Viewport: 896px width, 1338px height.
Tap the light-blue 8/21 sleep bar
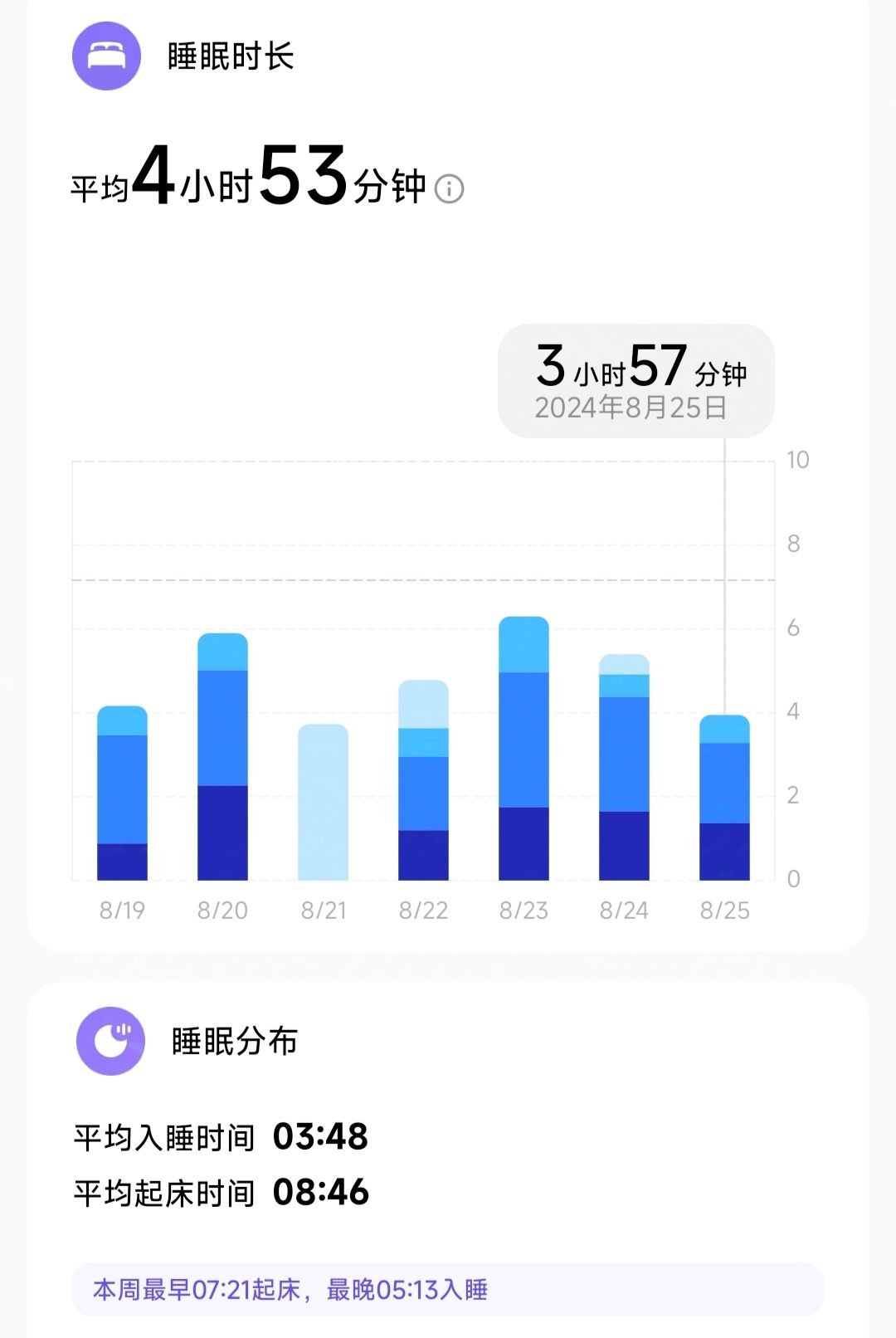click(x=323, y=802)
